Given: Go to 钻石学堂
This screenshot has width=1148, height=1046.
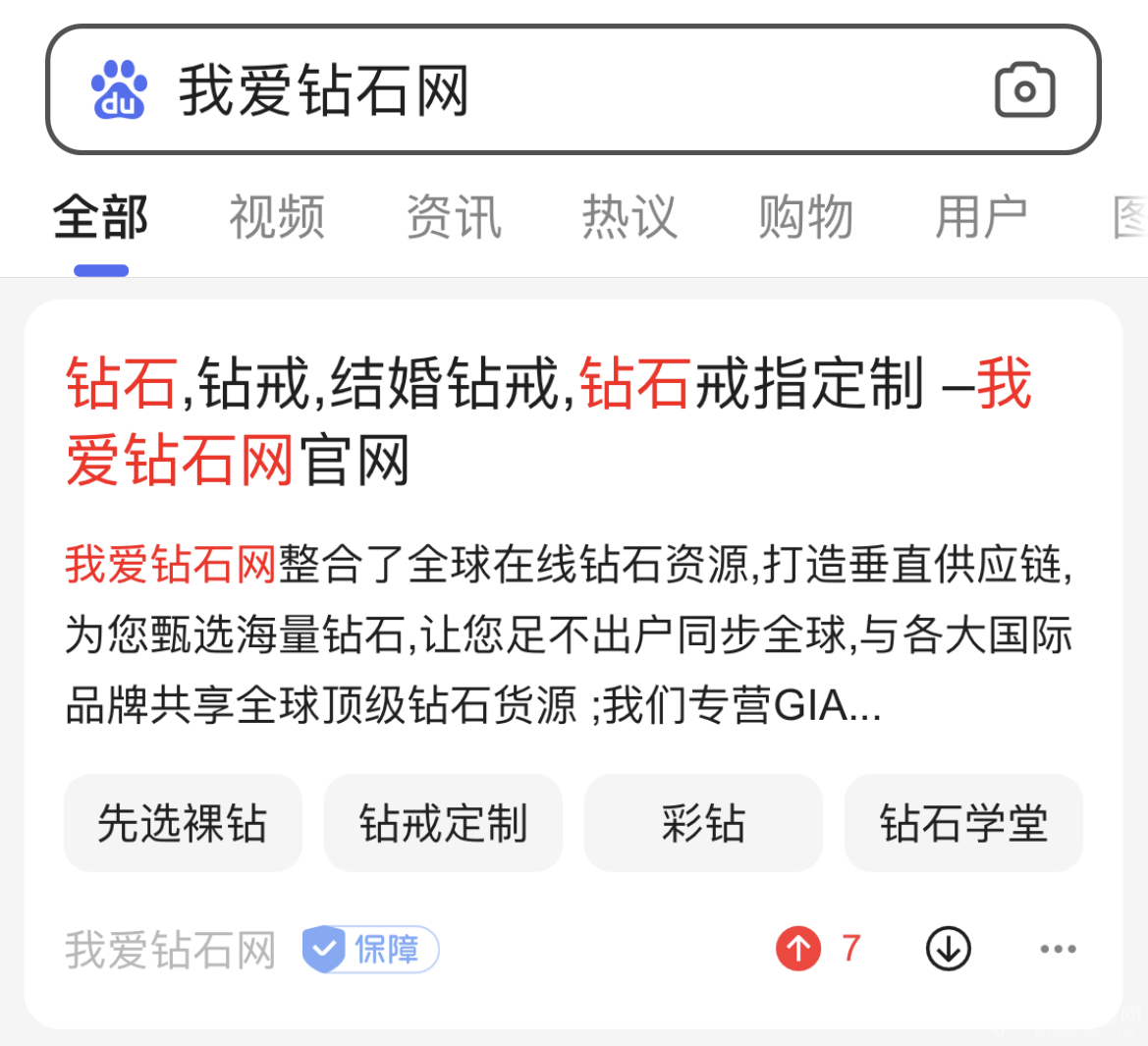Looking at the screenshot, I should 963,823.
